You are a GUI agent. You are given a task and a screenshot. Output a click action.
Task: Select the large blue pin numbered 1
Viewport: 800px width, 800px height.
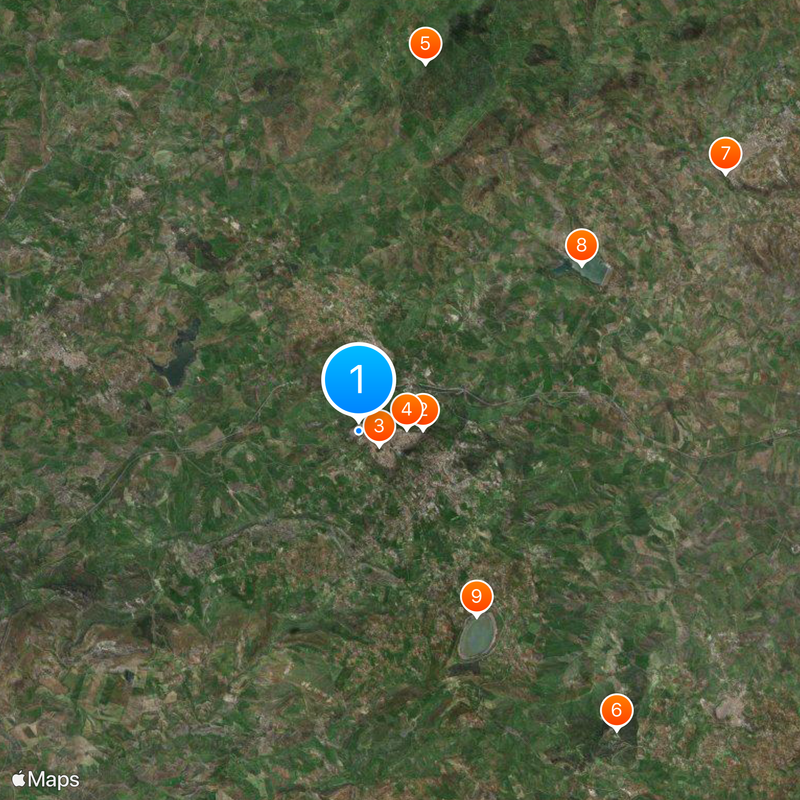pos(358,379)
